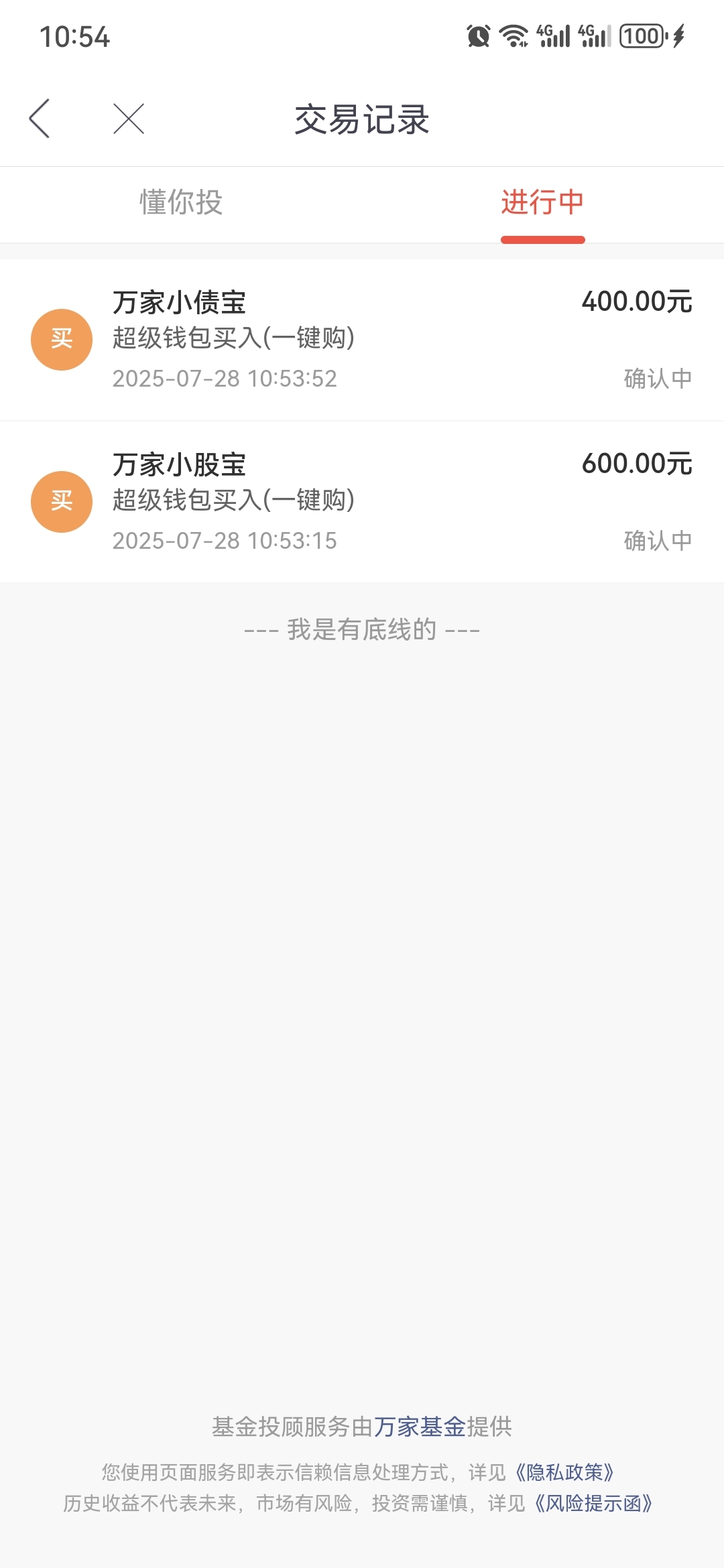Close the page with the X icon
This screenshot has width=724, height=1568.
coord(129,119)
